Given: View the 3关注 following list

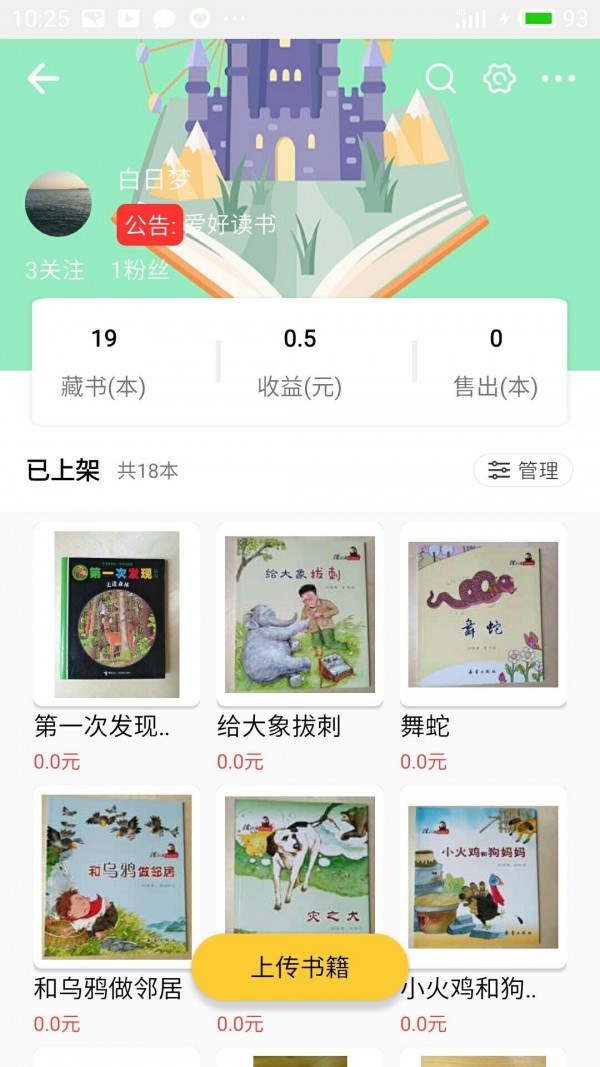Looking at the screenshot, I should click(55, 270).
